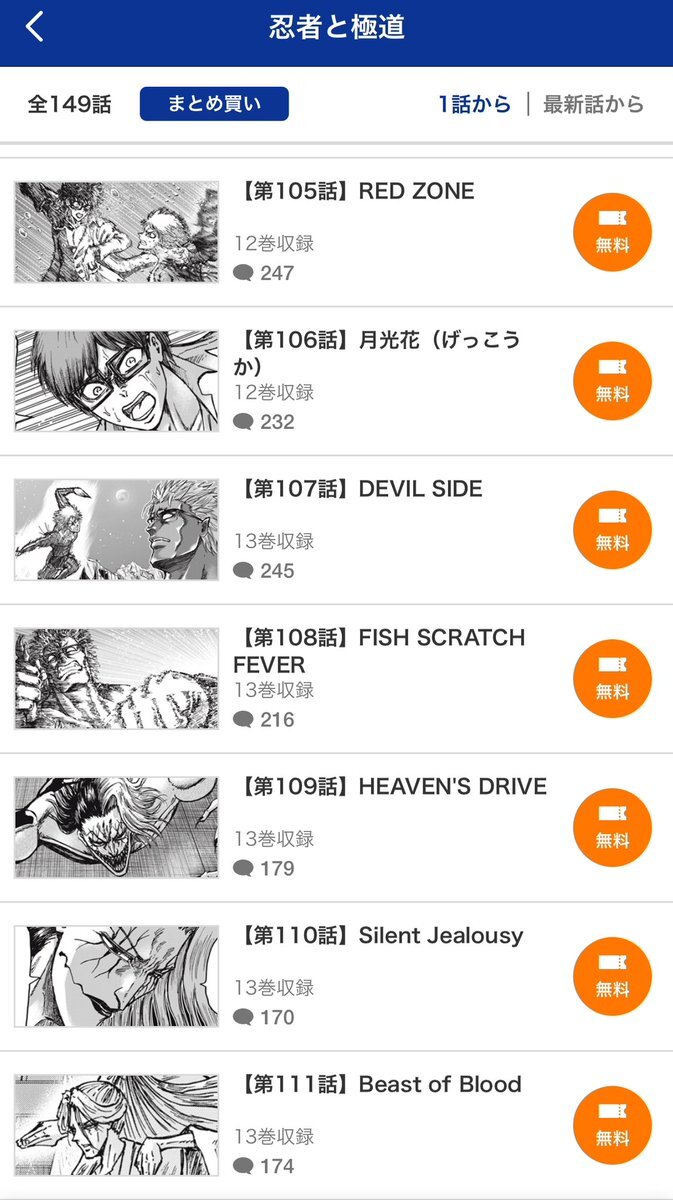Sort episodes by 1話から
This screenshot has width=673, height=1200.
[x=475, y=104]
